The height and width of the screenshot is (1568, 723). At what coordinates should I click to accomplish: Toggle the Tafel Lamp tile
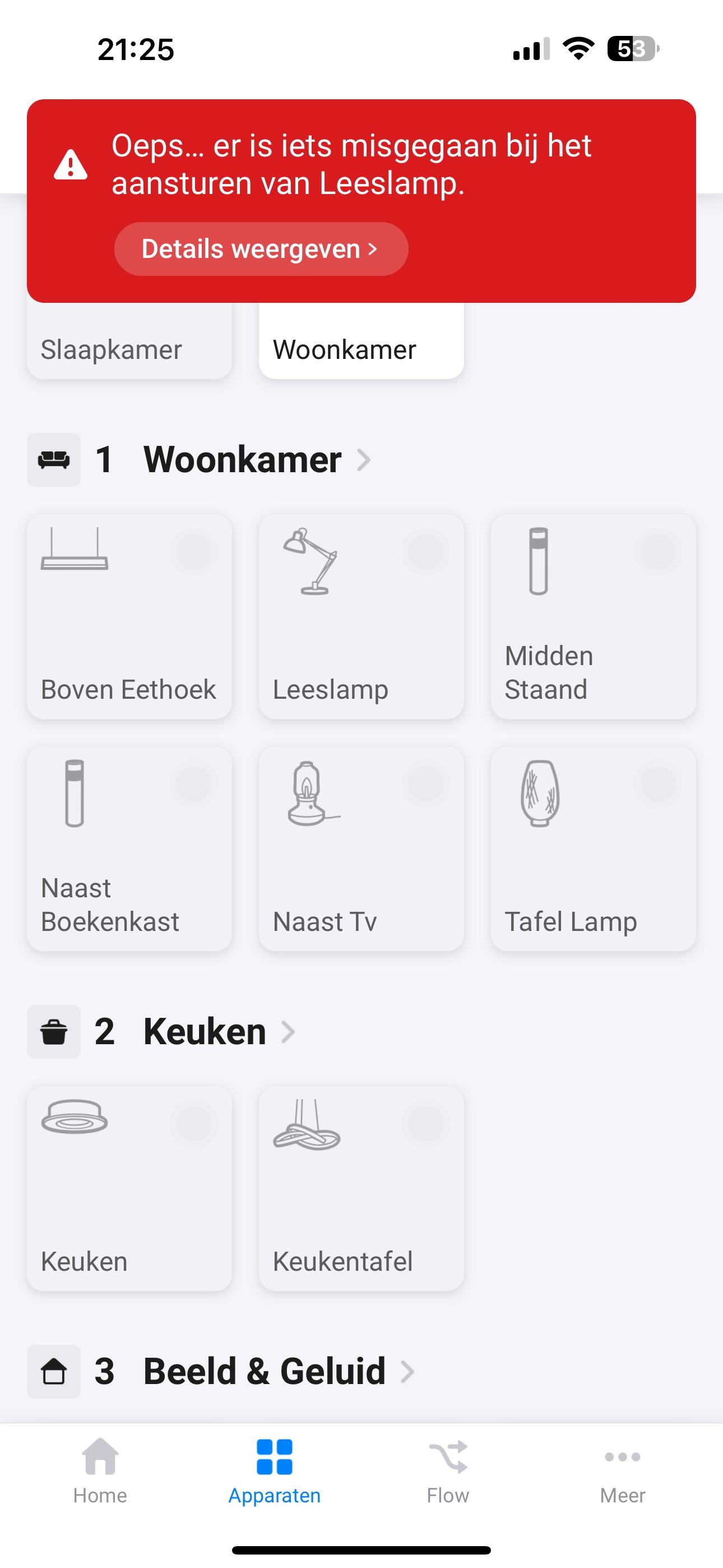593,848
